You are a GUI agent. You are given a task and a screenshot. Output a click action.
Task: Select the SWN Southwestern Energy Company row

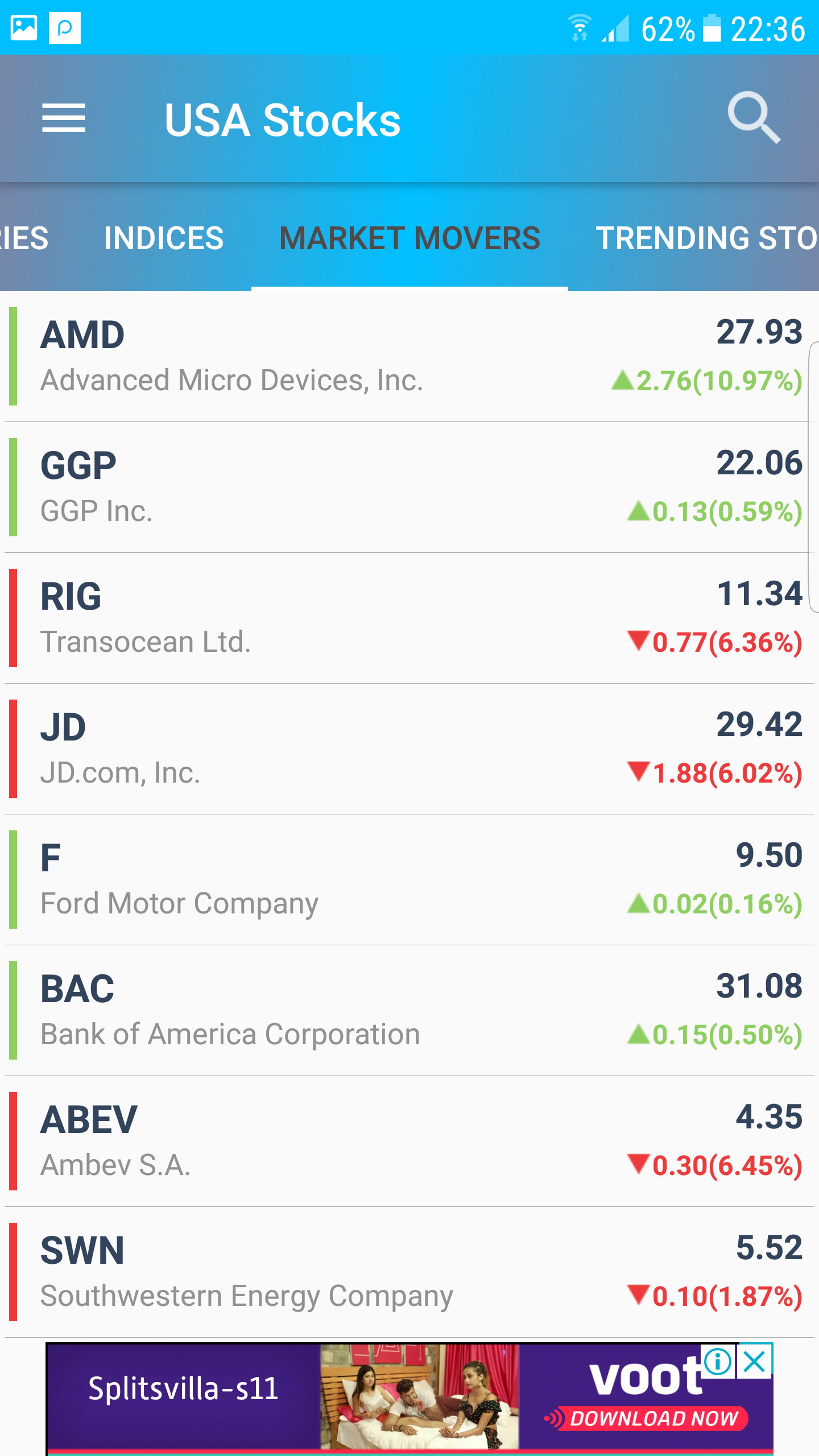click(409, 1272)
